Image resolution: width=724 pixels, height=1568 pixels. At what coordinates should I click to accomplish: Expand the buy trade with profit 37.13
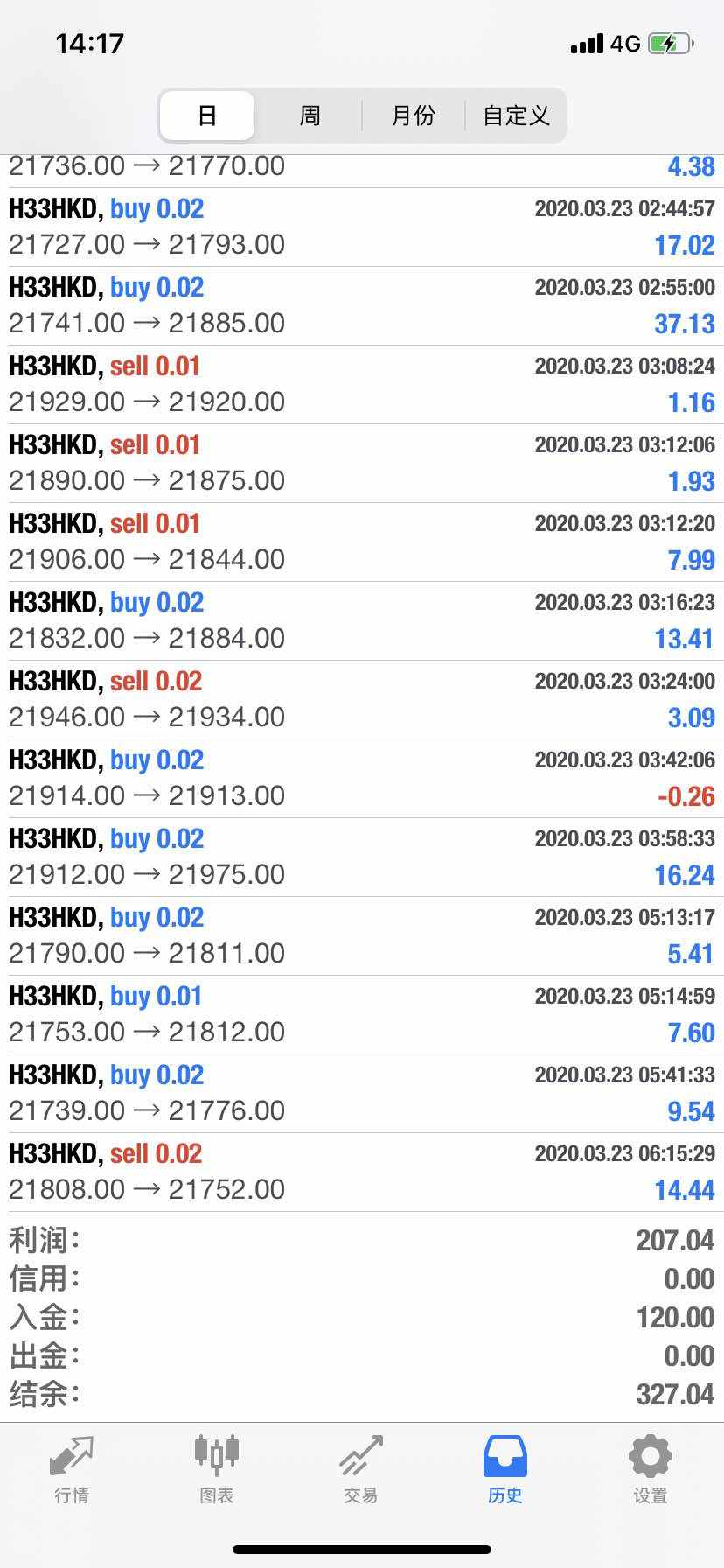point(362,306)
